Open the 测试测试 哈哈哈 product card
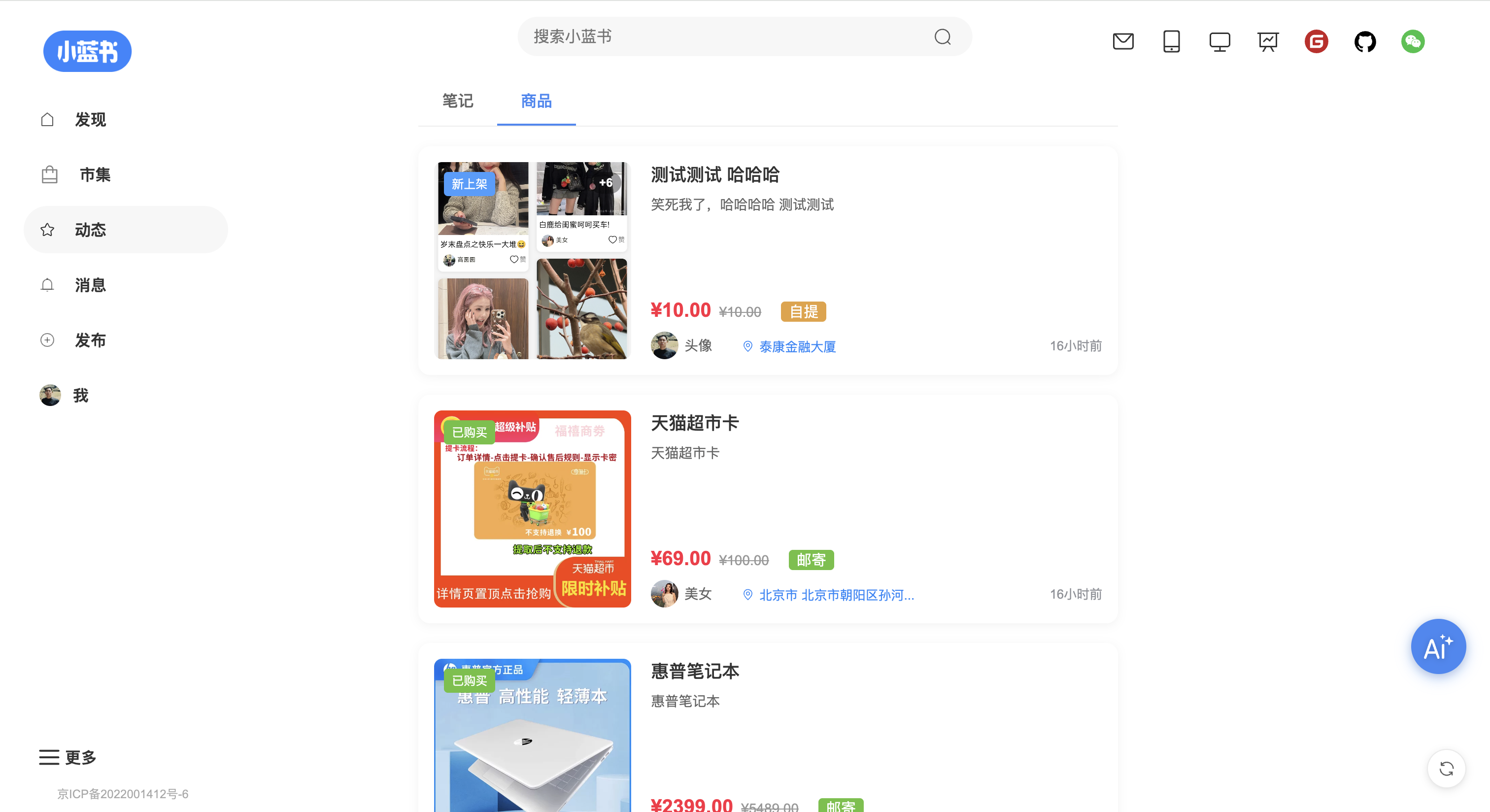The width and height of the screenshot is (1490, 812). point(715,174)
